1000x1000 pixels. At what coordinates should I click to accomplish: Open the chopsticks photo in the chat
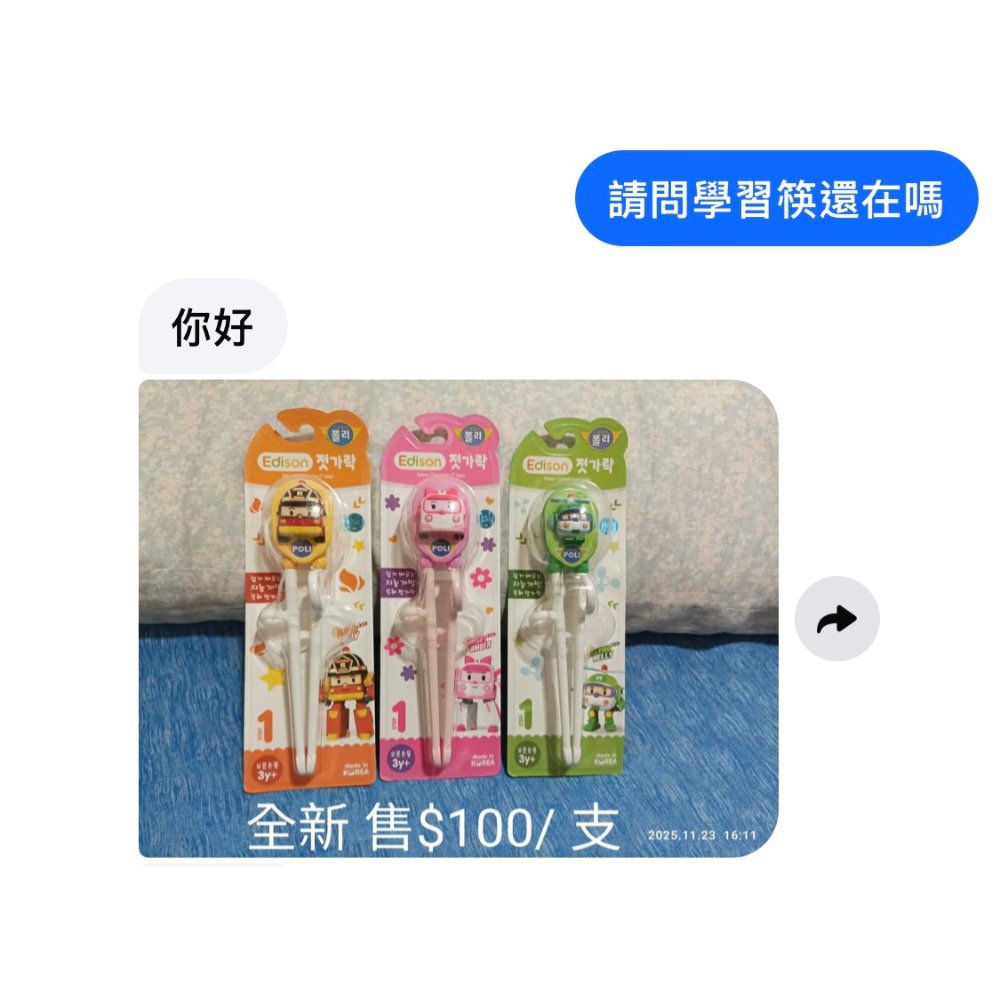pos(457,618)
